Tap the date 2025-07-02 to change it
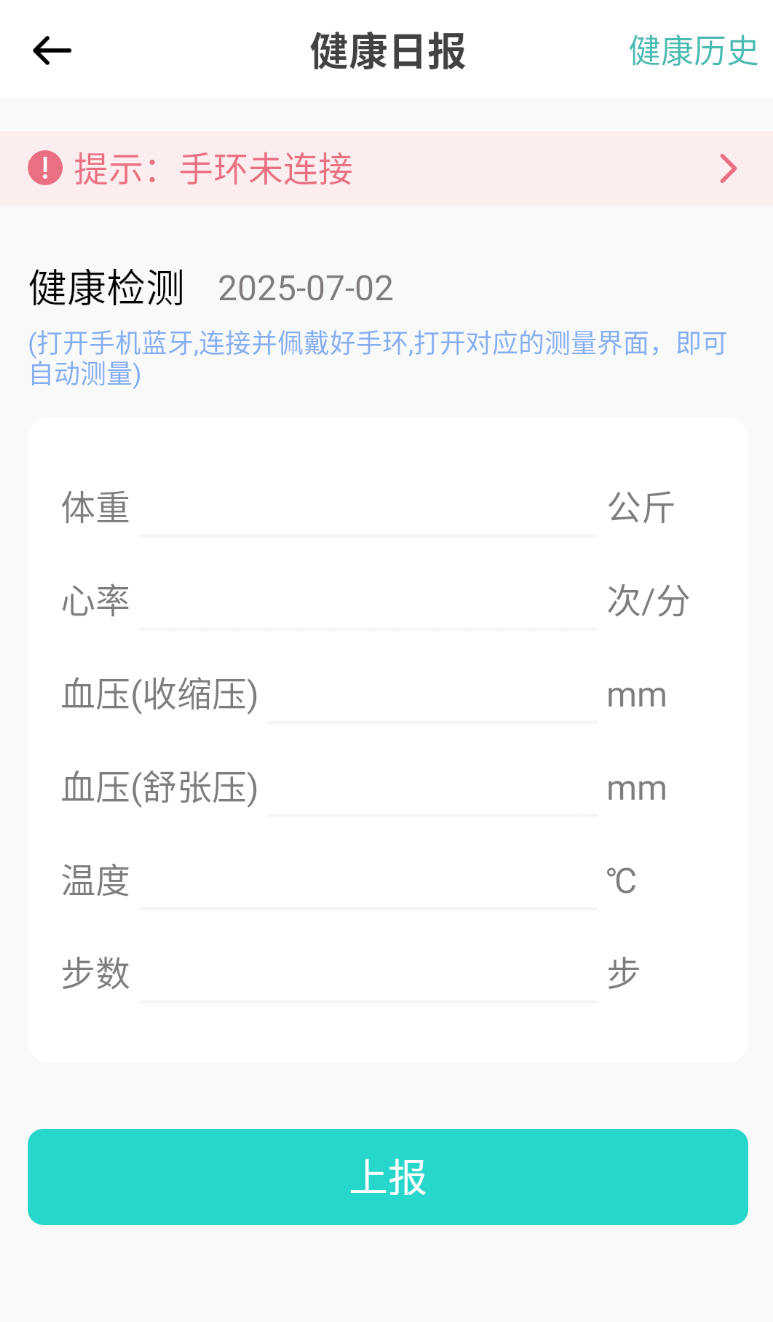Viewport: 773px width, 1322px height. click(306, 289)
